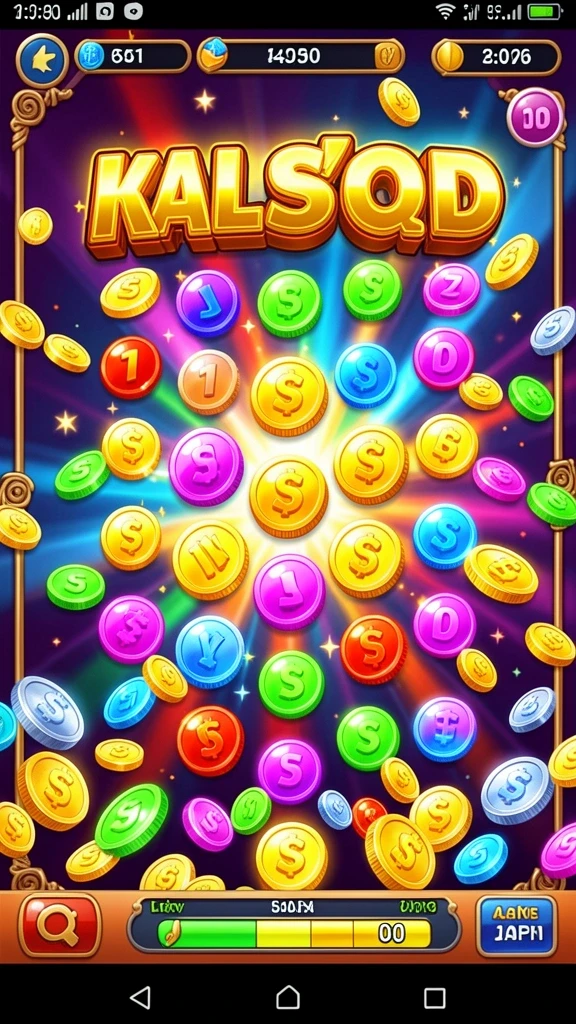Viewport: 576px width, 1024px height.
Task: Tap the blue JAPN button
Action: (516, 925)
